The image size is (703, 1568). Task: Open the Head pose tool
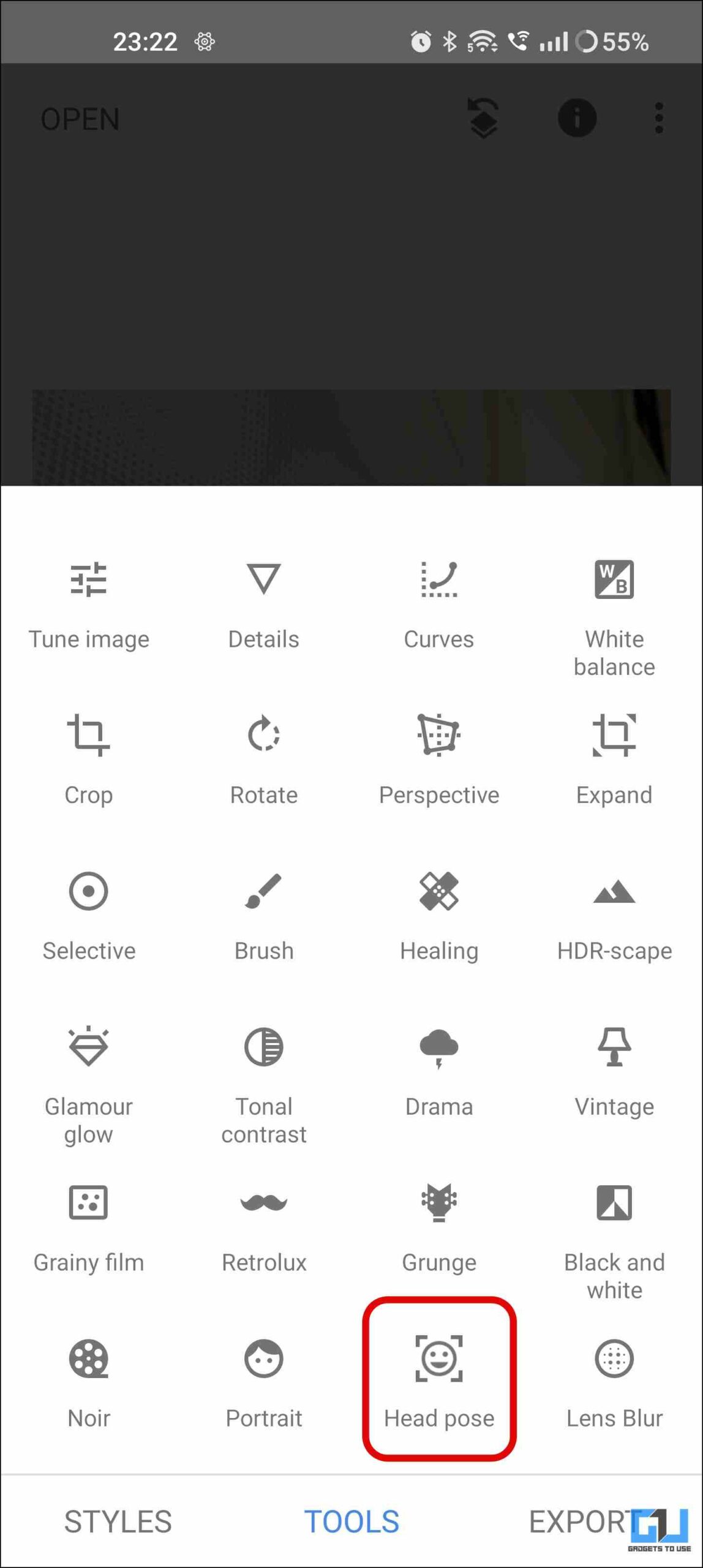[439, 1378]
